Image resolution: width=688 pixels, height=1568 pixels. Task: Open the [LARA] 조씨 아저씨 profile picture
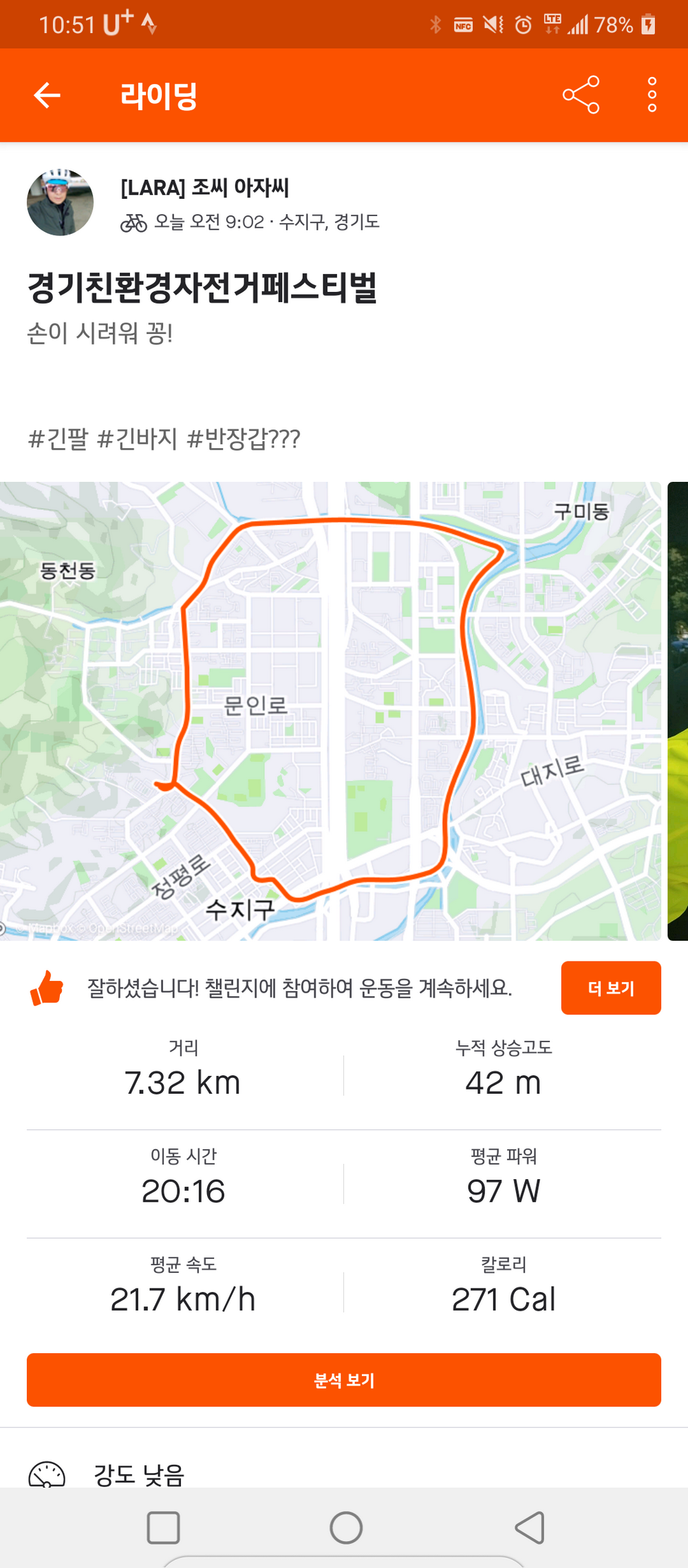60,202
